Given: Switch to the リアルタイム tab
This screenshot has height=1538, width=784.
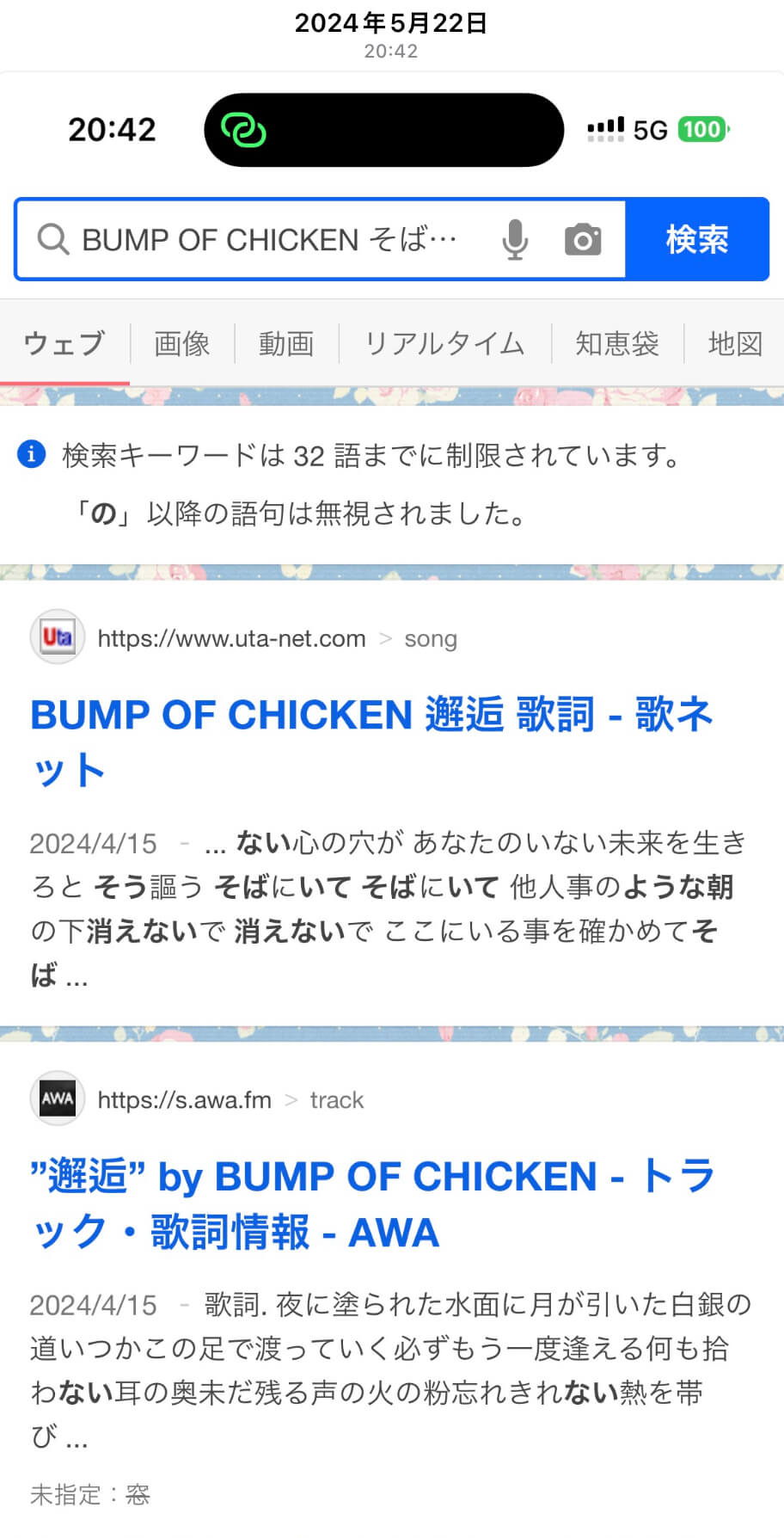Looking at the screenshot, I should (x=444, y=343).
